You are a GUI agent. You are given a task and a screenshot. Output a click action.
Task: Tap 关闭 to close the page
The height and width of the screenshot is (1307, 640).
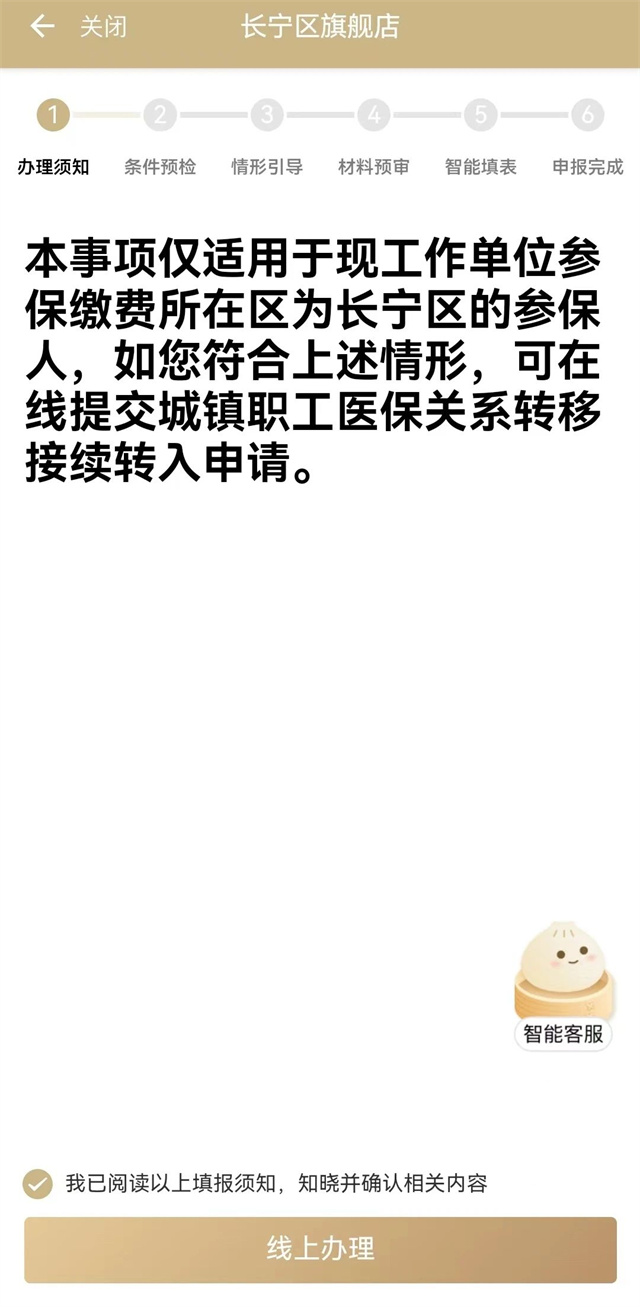click(103, 27)
